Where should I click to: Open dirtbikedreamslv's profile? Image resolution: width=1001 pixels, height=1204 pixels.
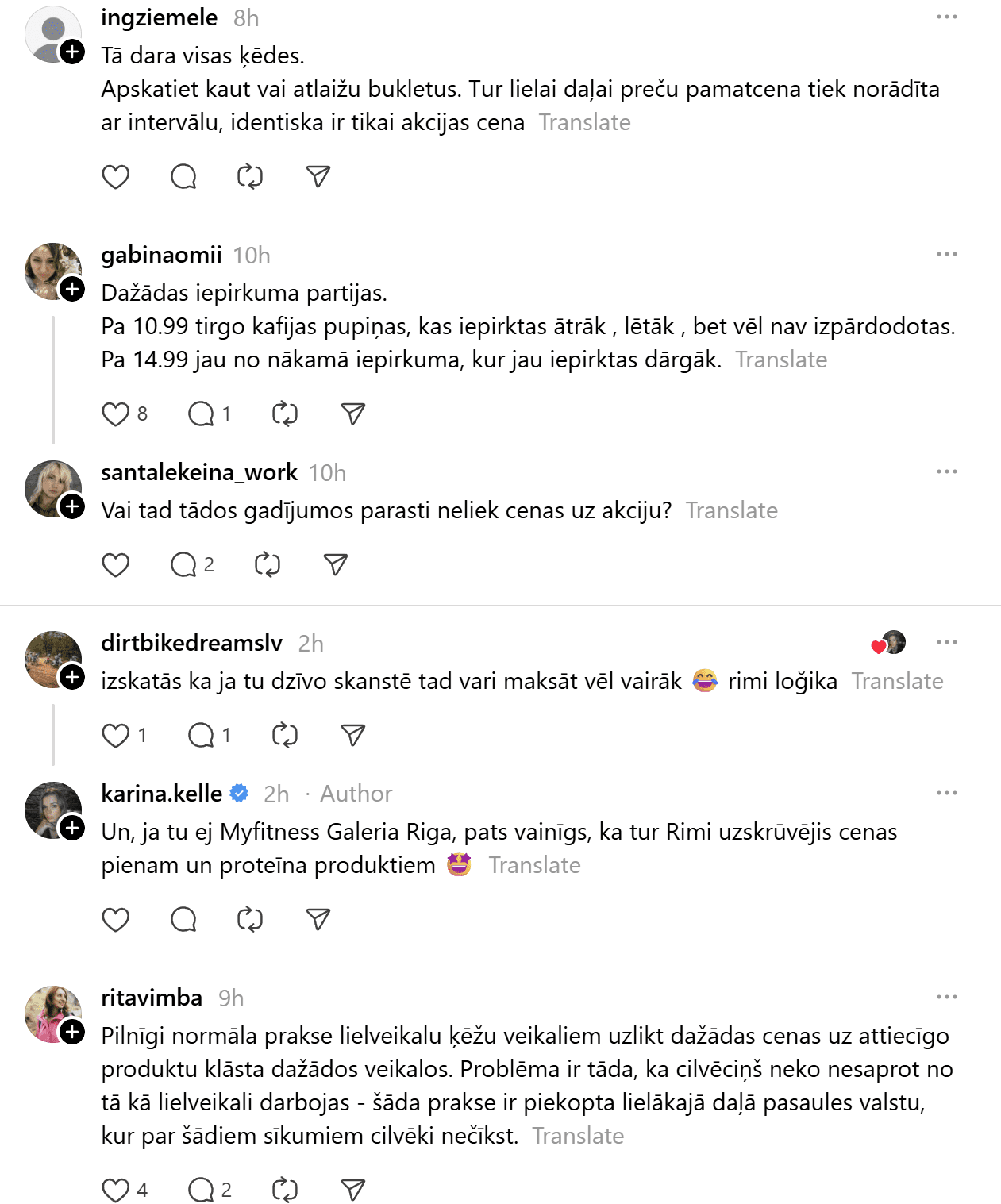(x=191, y=643)
